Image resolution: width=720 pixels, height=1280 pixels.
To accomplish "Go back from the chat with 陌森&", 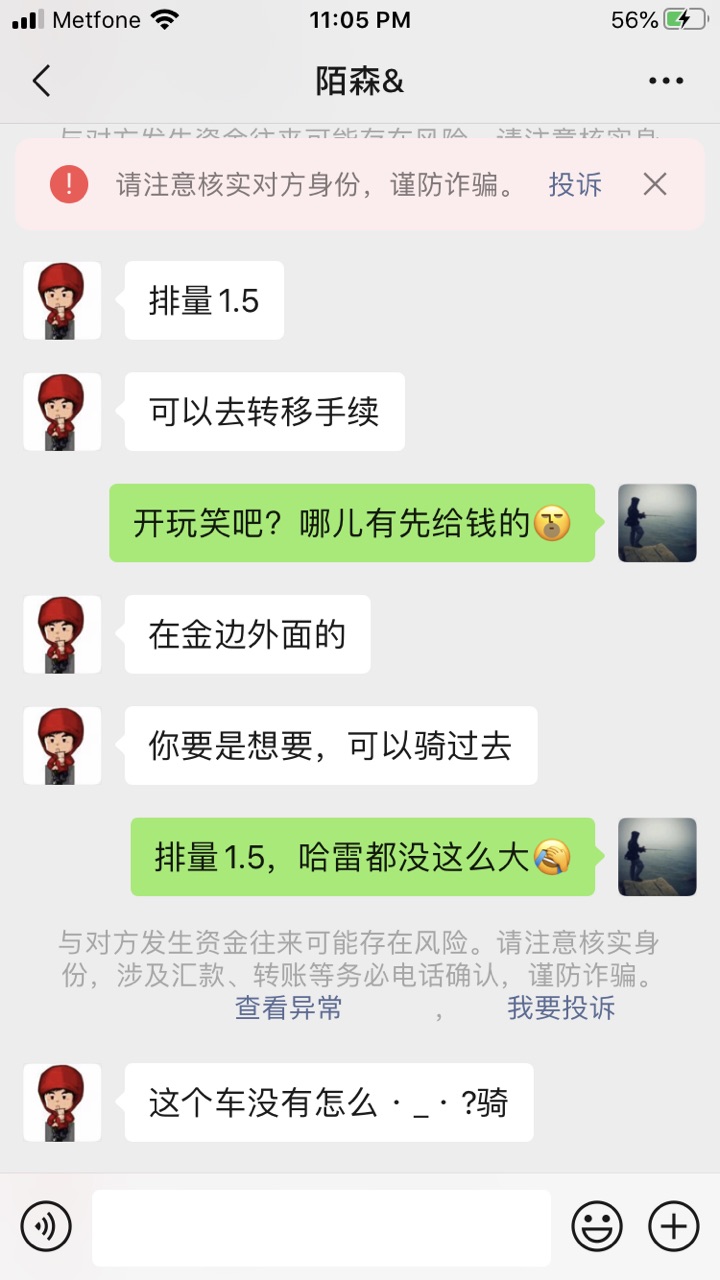I will tap(41, 81).
